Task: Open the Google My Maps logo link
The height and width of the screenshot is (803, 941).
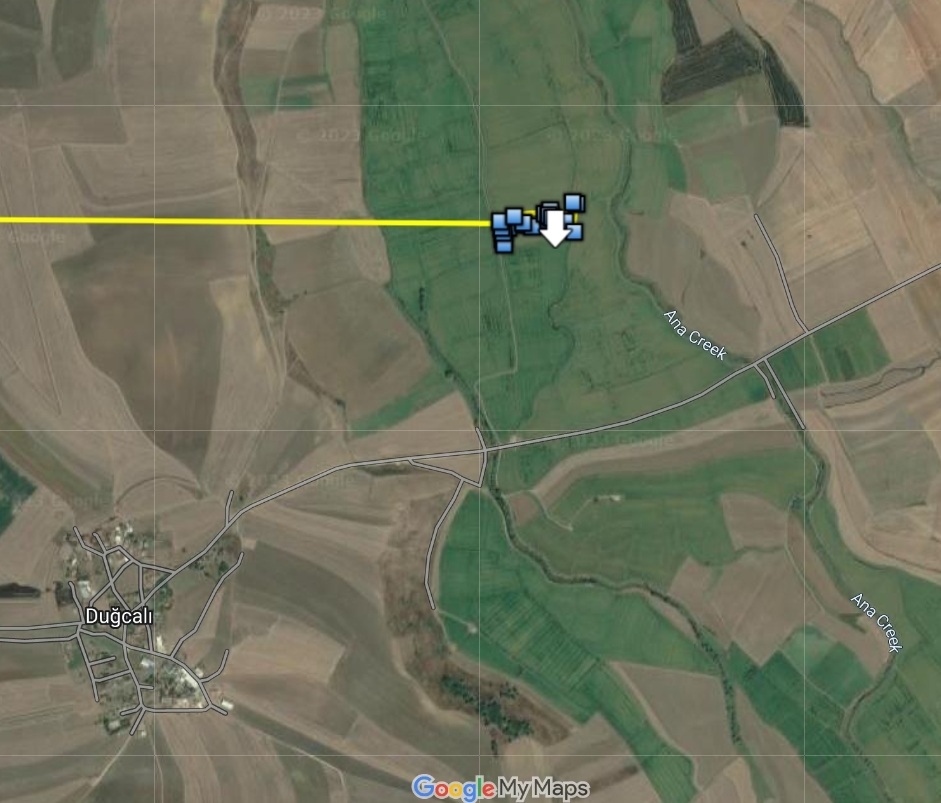Action: click(499, 787)
